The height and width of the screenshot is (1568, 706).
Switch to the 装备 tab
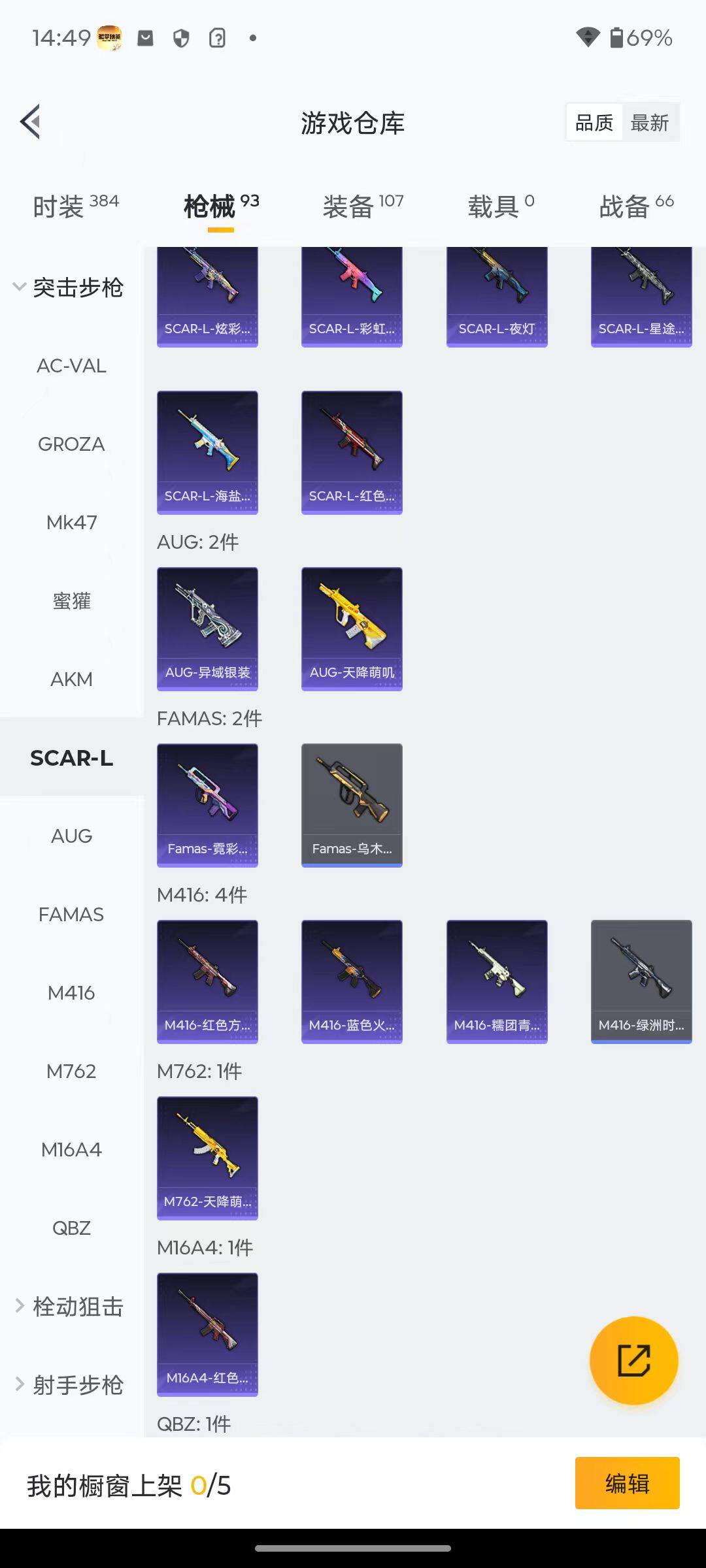(363, 206)
